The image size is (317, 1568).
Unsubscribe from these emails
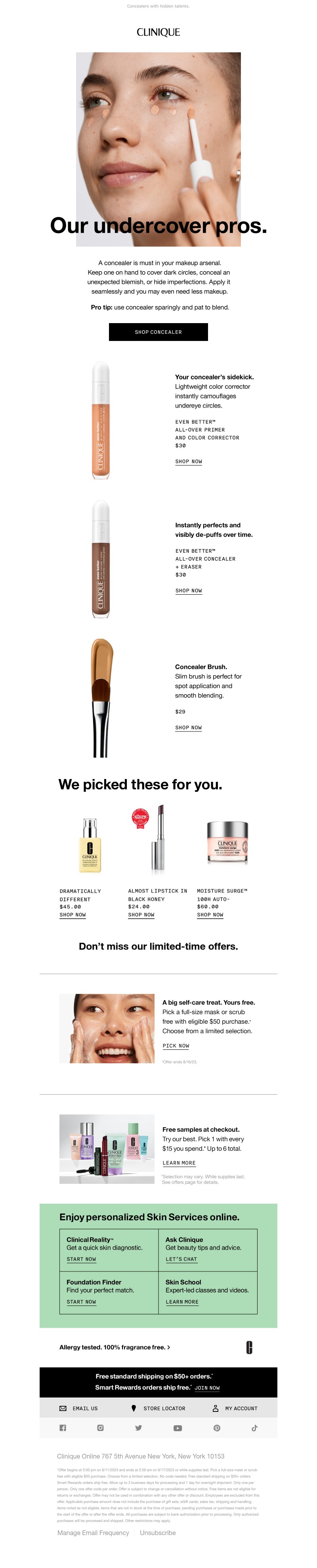158,1533
